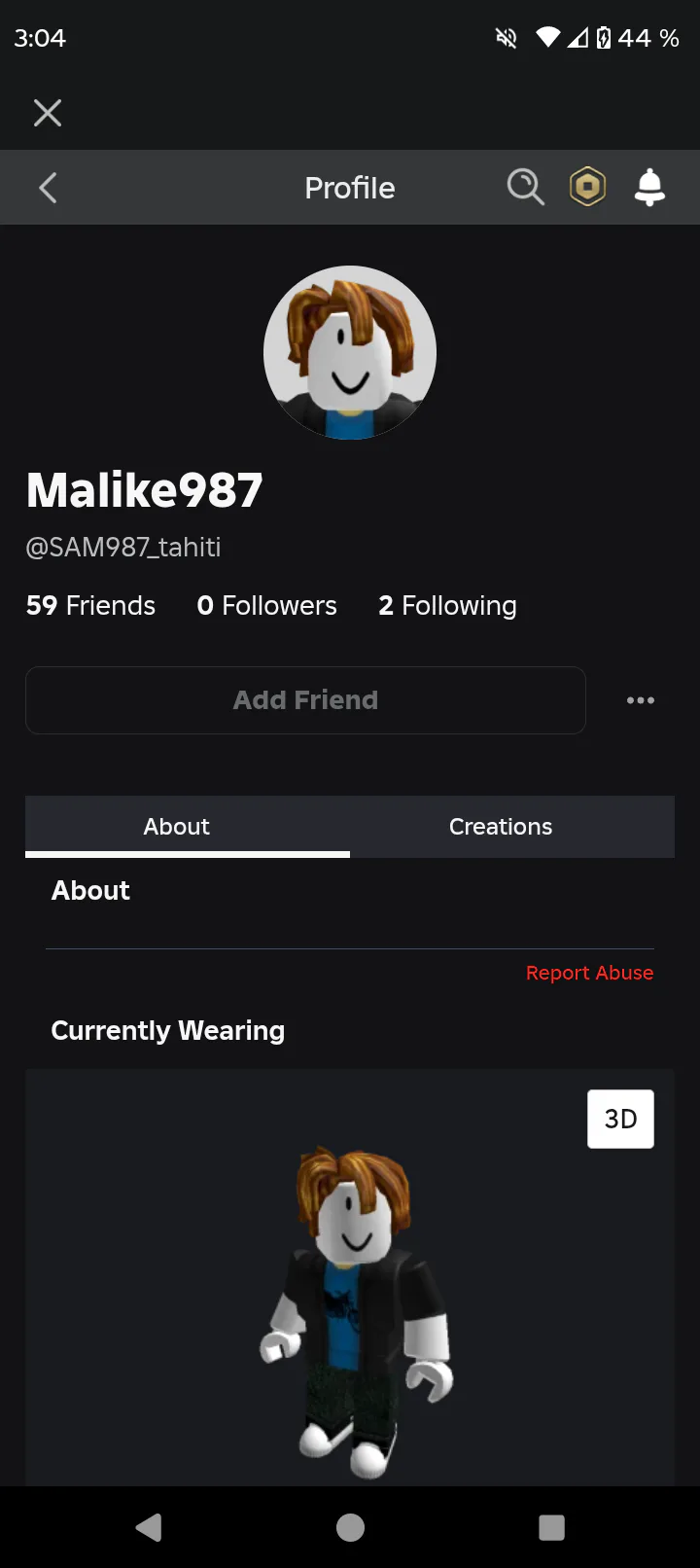Image resolution: width=700 pixels, height=1568 pixels.
Task: Send a friend request with Add Friend
Action: (x=305, y=700)
